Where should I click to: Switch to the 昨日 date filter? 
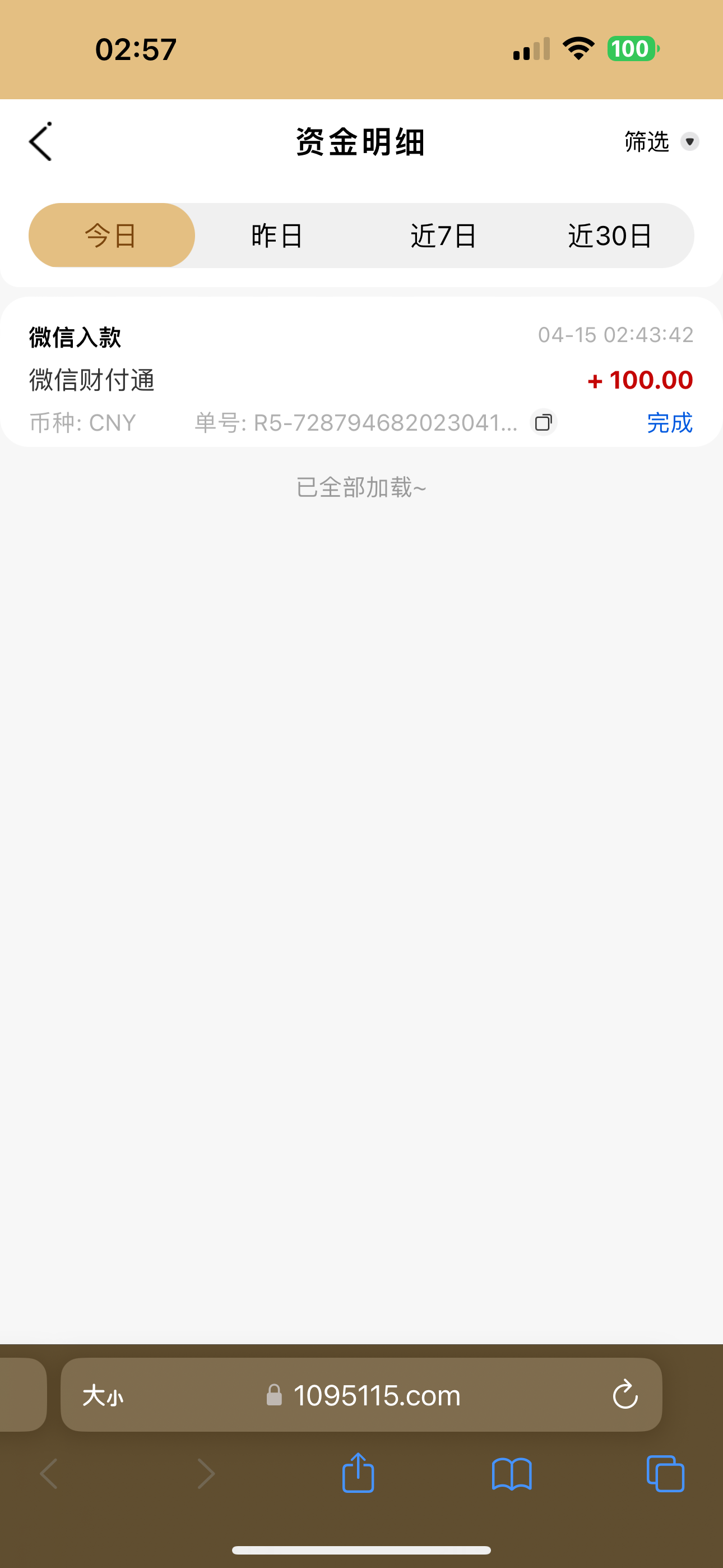click(x=277, y=236)
